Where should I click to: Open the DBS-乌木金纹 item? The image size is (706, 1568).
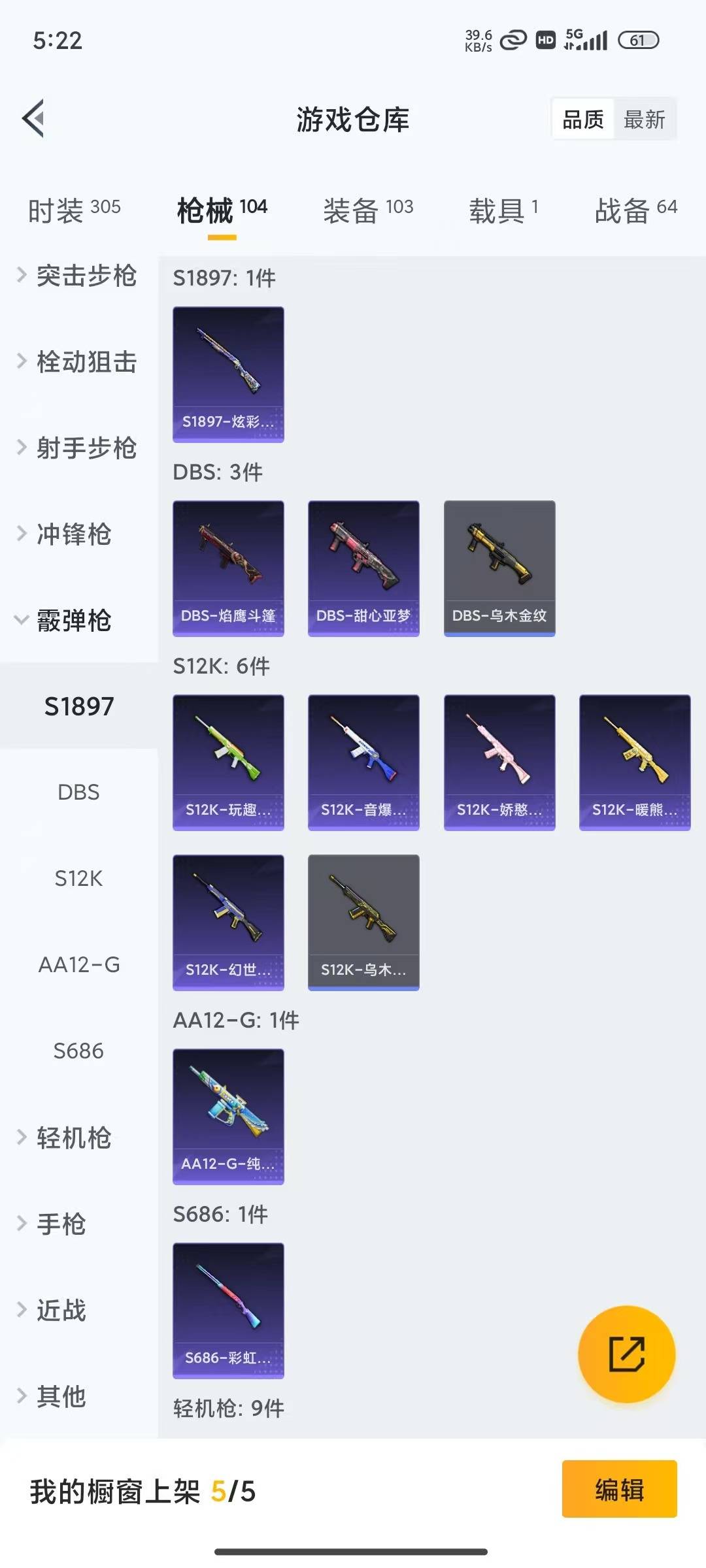(499, 567)
